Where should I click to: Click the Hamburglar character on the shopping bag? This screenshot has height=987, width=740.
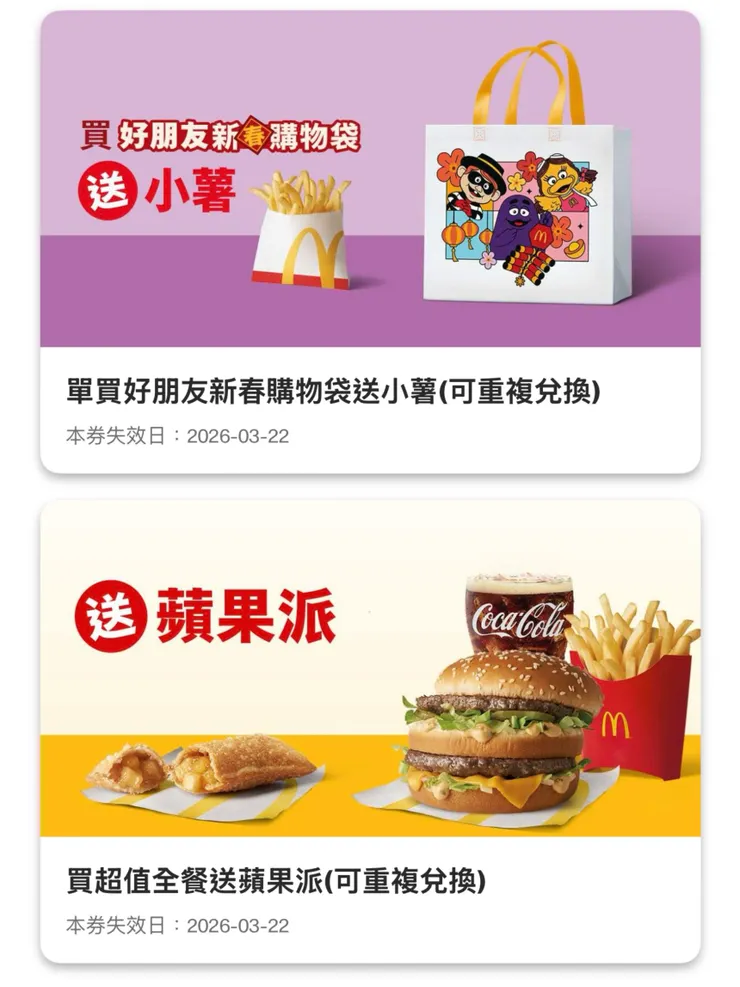point(477,186)
